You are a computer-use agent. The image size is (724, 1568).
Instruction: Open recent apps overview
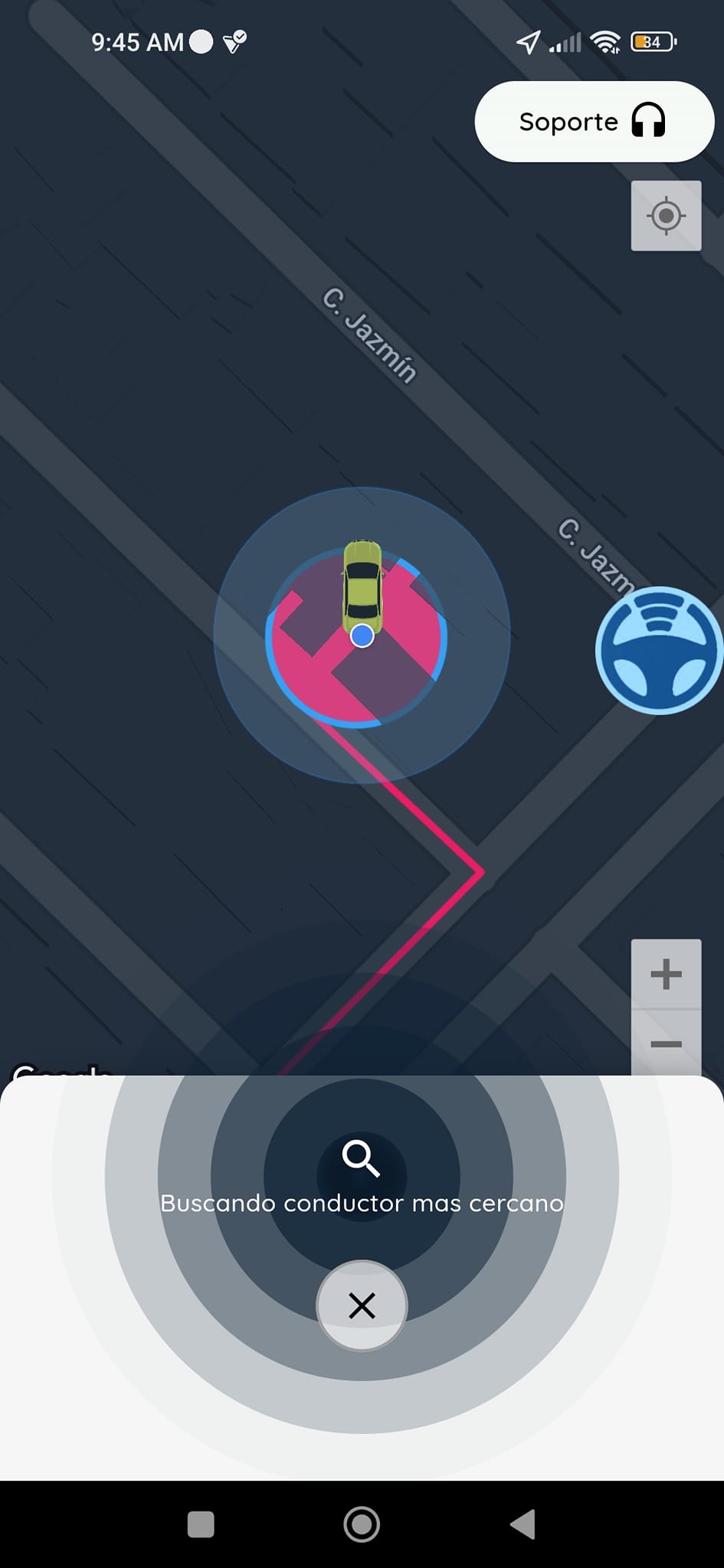click(201, 1524)
